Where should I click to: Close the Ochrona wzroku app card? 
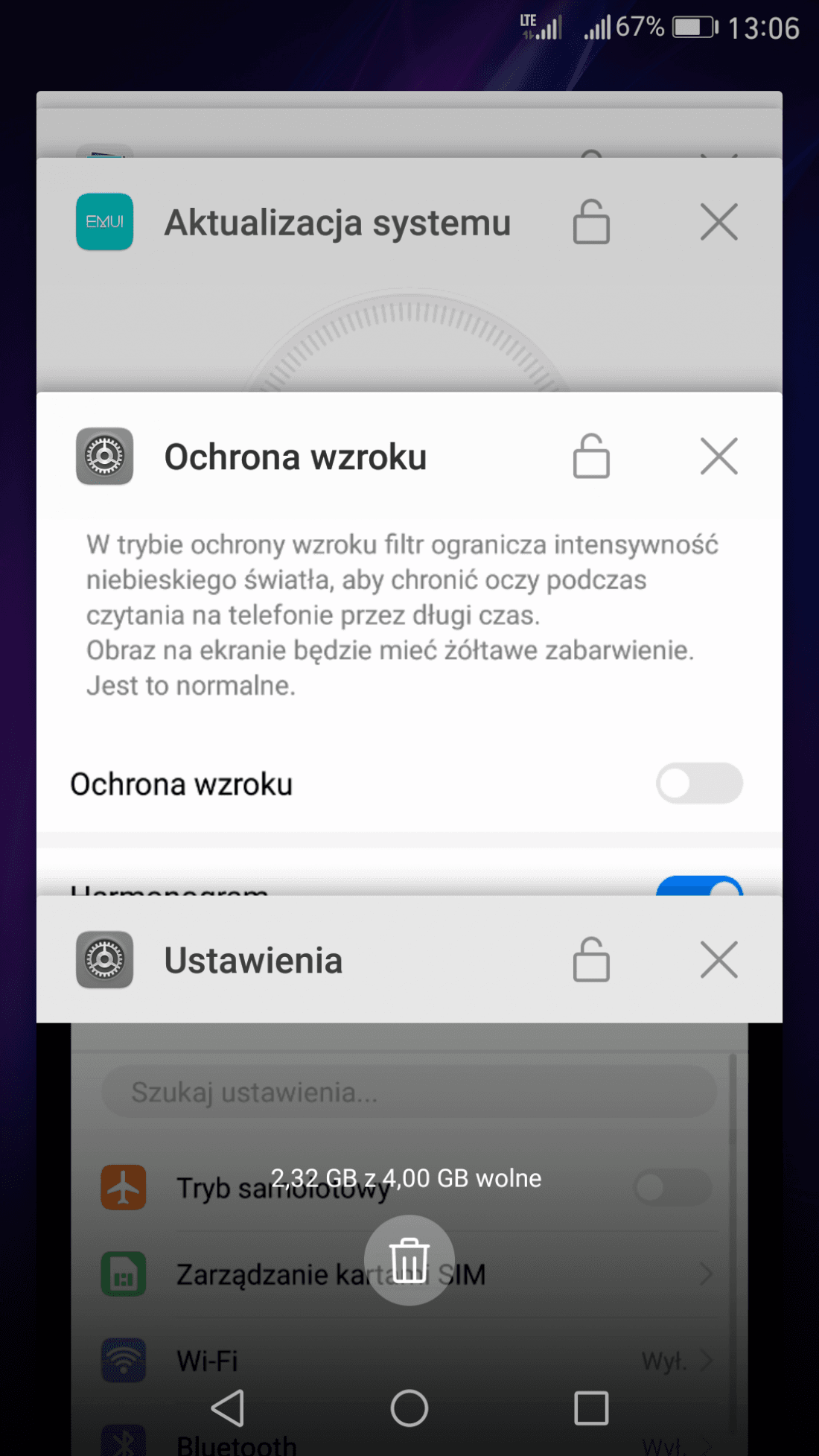[718, 456]
